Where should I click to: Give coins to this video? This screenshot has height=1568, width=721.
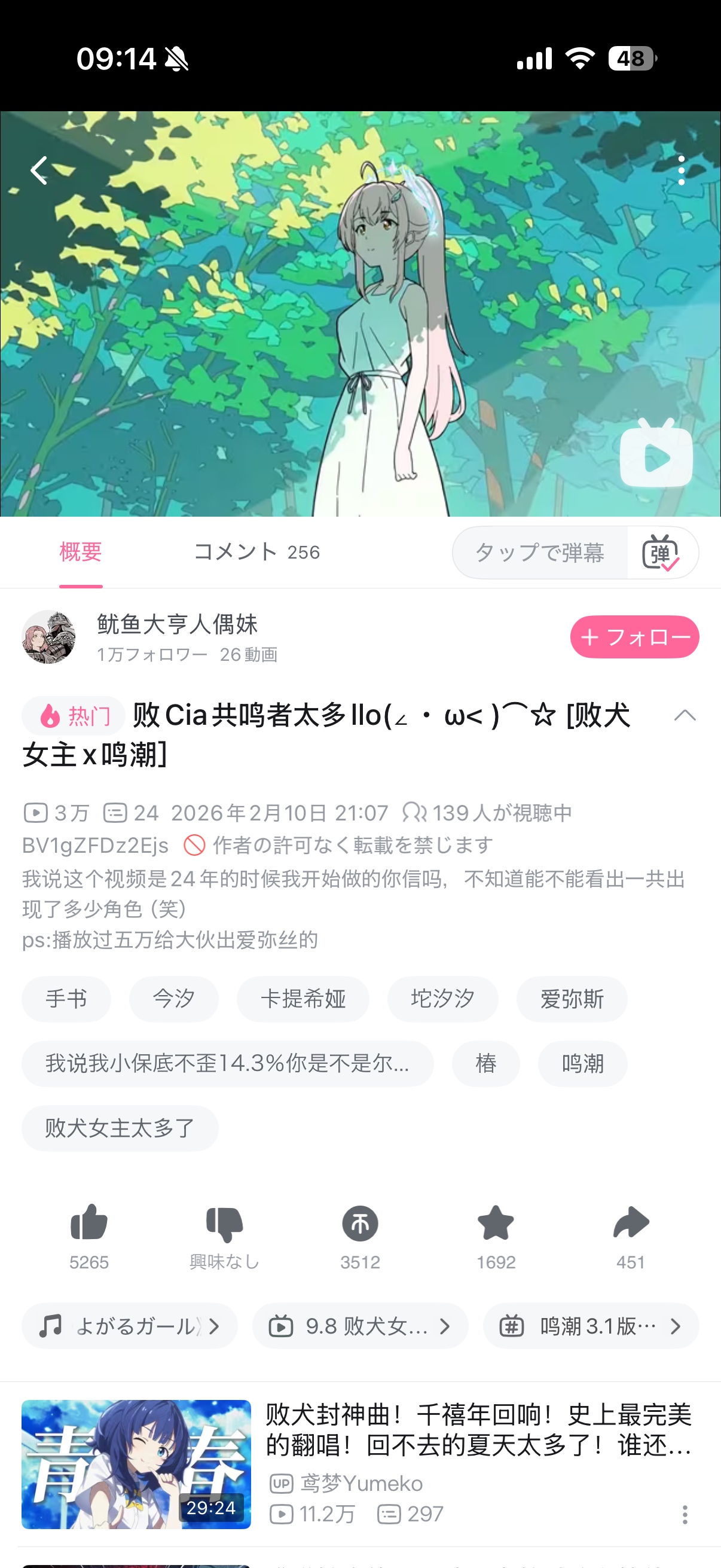[359, 1224]
